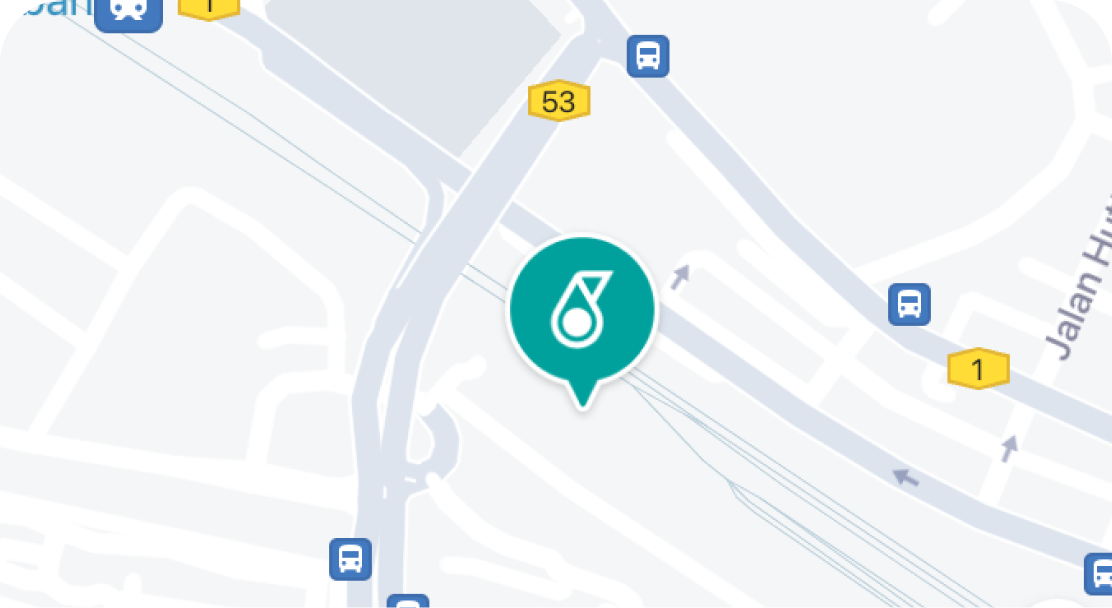Open the bus stop beside route 53 shield
The width and height of the screenshot is (1112, 608).
648,56
